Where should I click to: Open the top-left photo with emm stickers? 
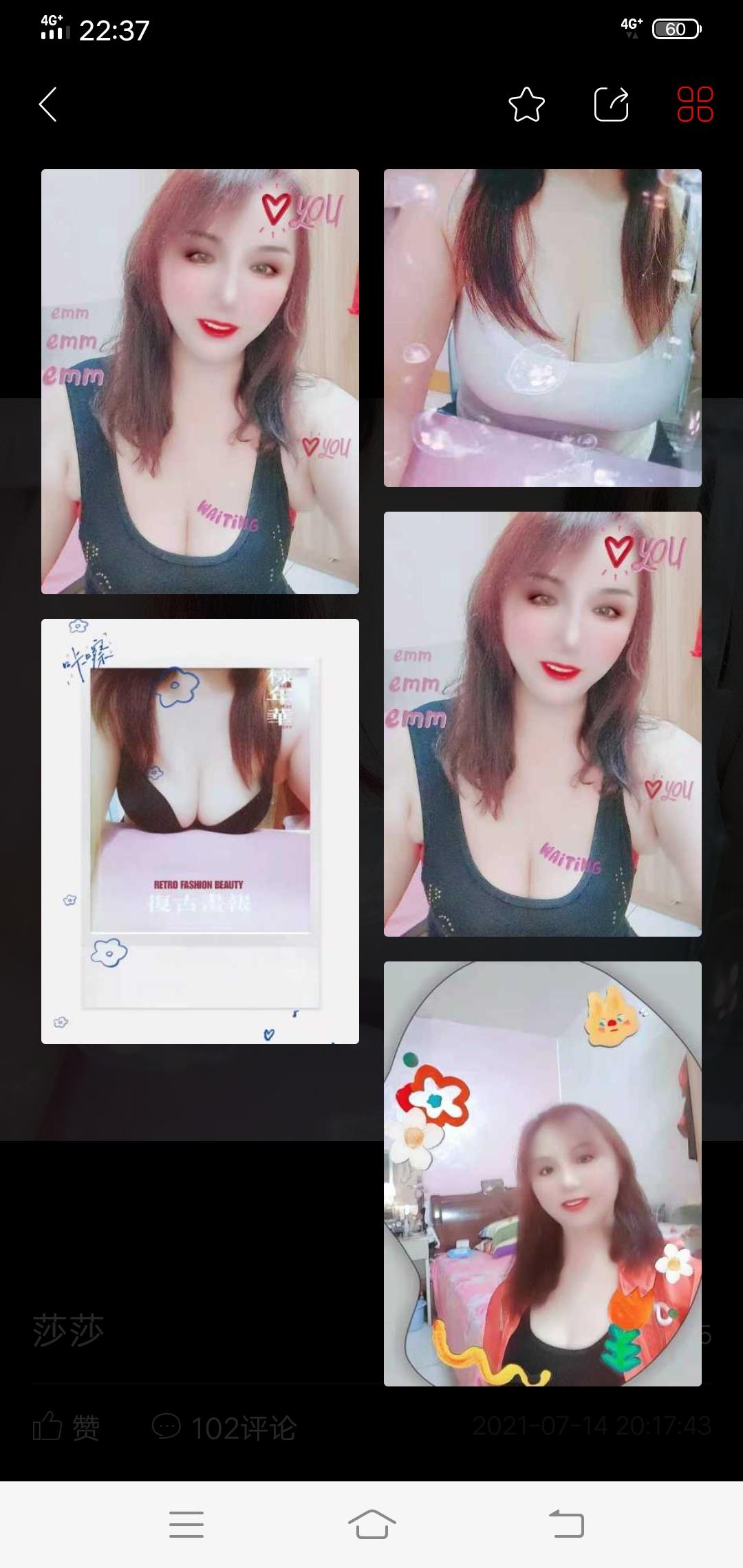pyautogui.click(x=200, y=382)
